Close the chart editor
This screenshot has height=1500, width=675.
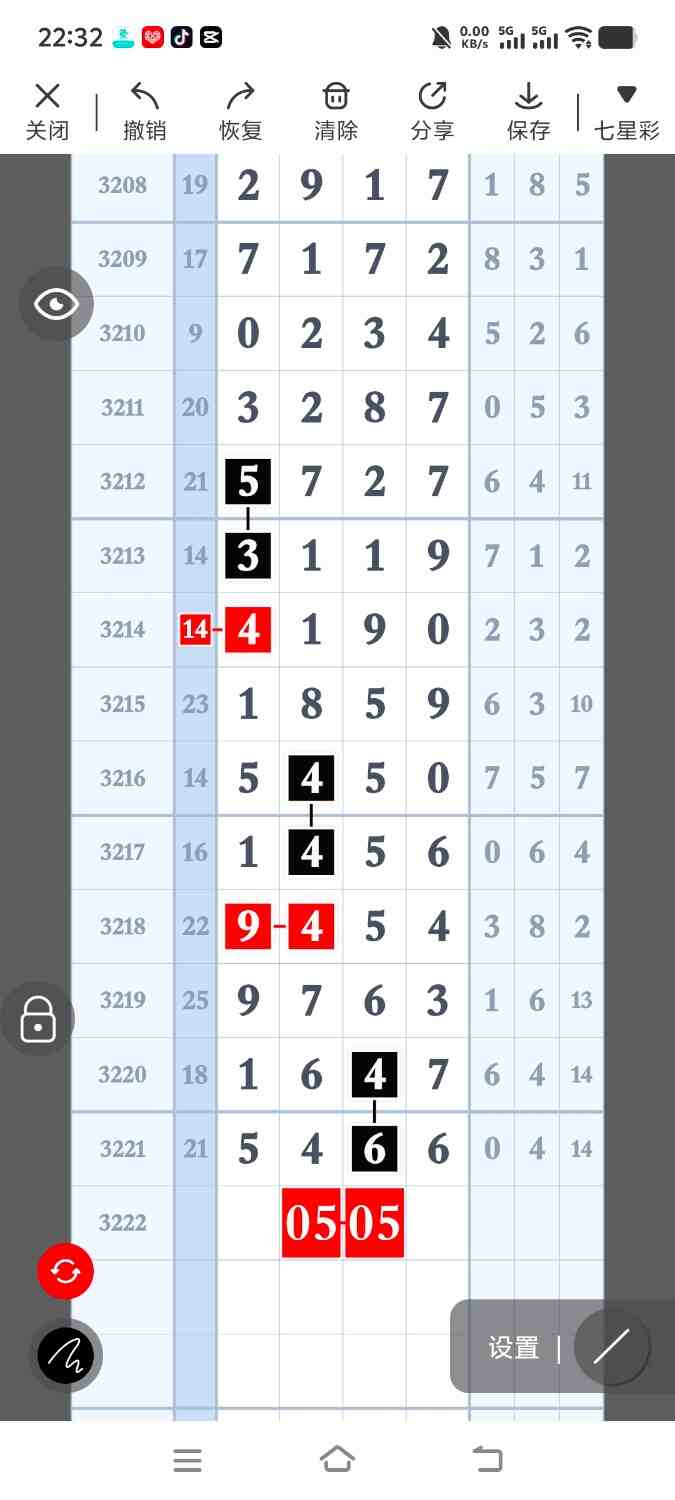[x=47, y=111]
